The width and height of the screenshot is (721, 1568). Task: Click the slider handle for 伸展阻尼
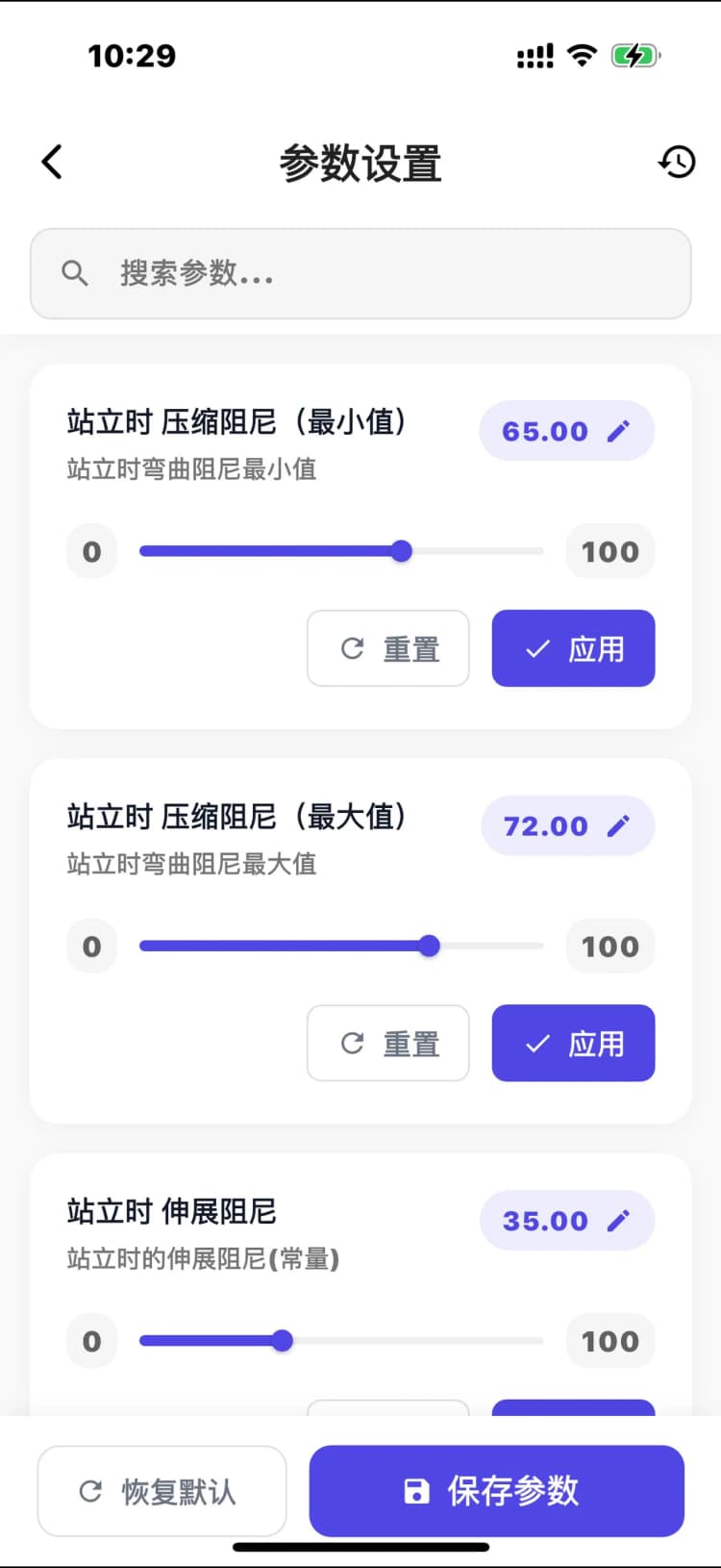point(283,1340)
